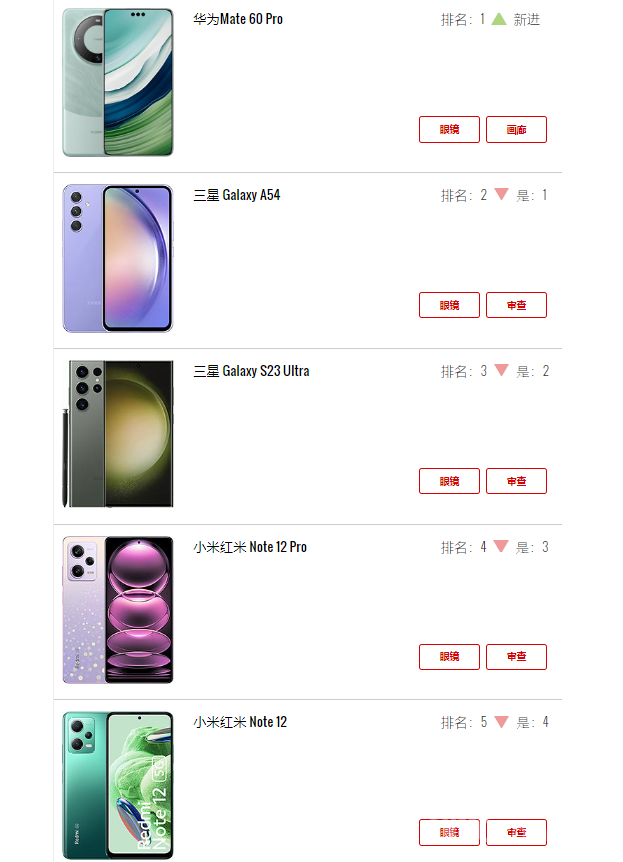Image resolution: width=623 pixels, height=862 pixels.
Task: Open the 华为Mate 60 Pro title link
Action: tap(238, 19)
